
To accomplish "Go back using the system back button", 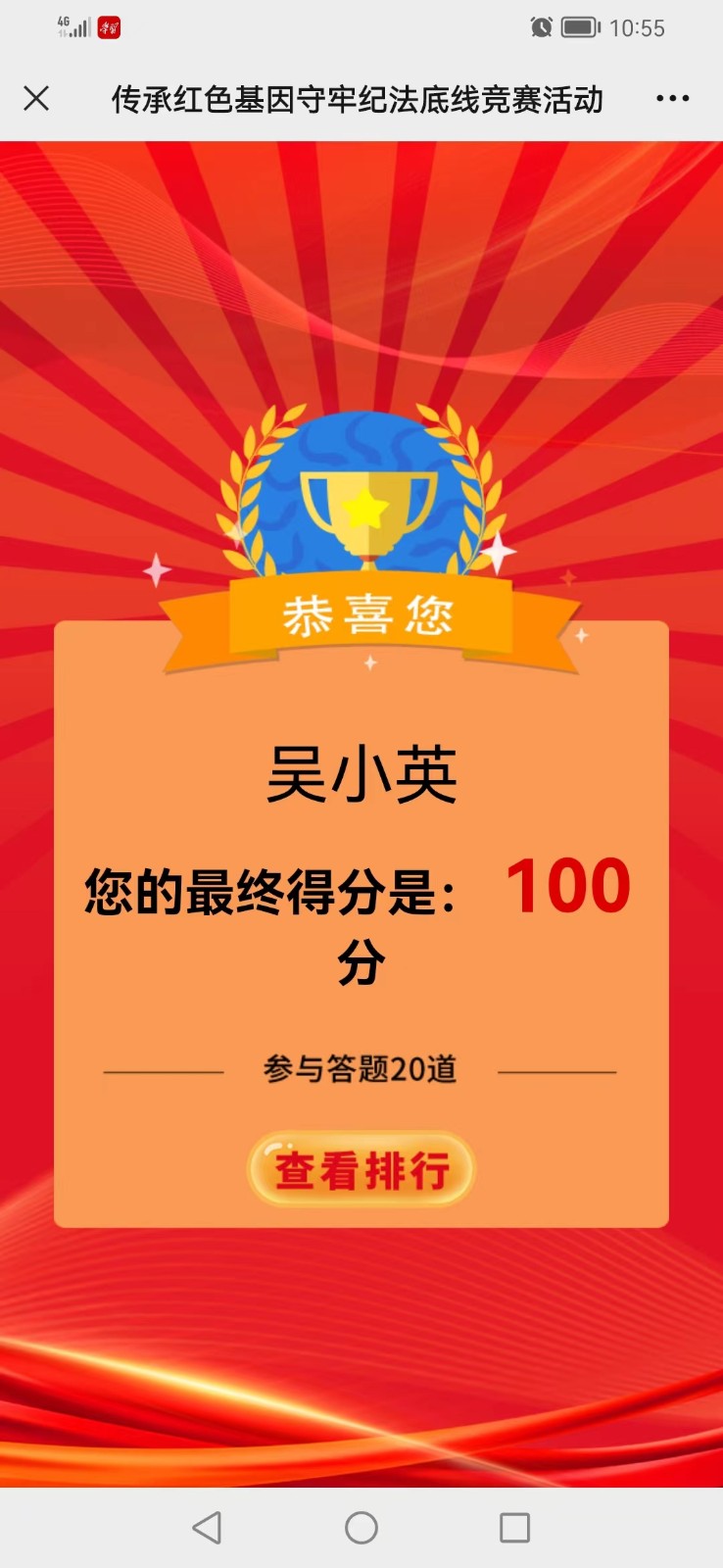I will tap(207, 1527).
